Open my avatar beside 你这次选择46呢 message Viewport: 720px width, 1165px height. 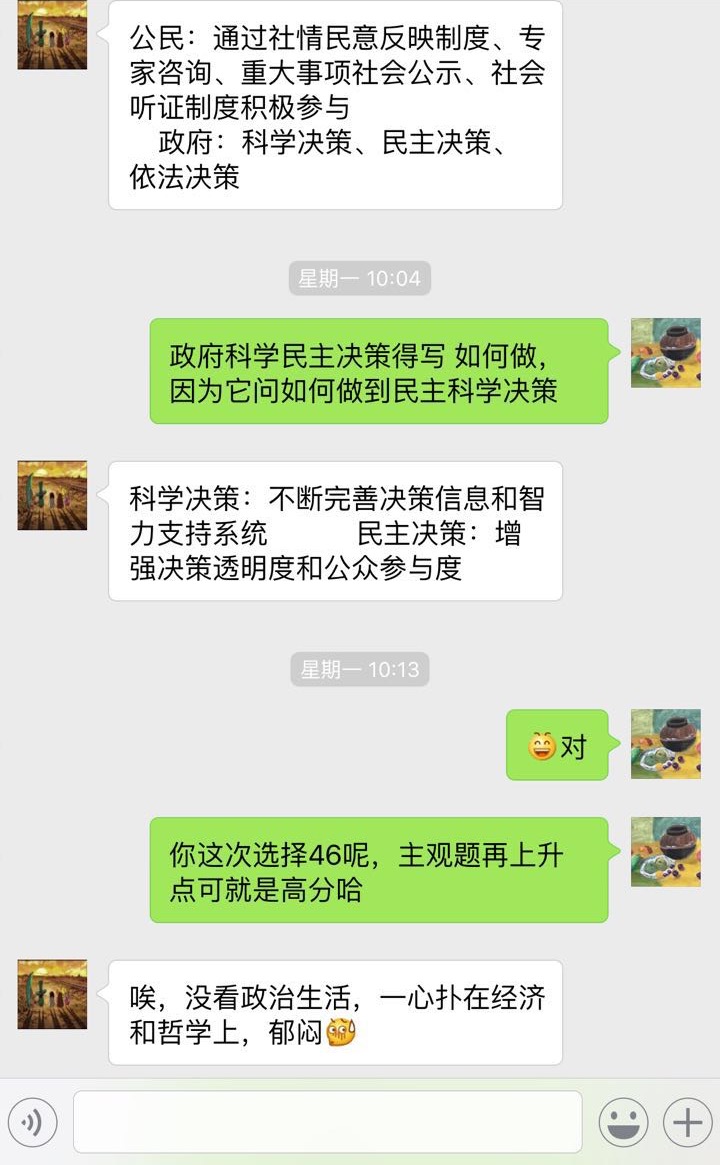pos(665,851)
